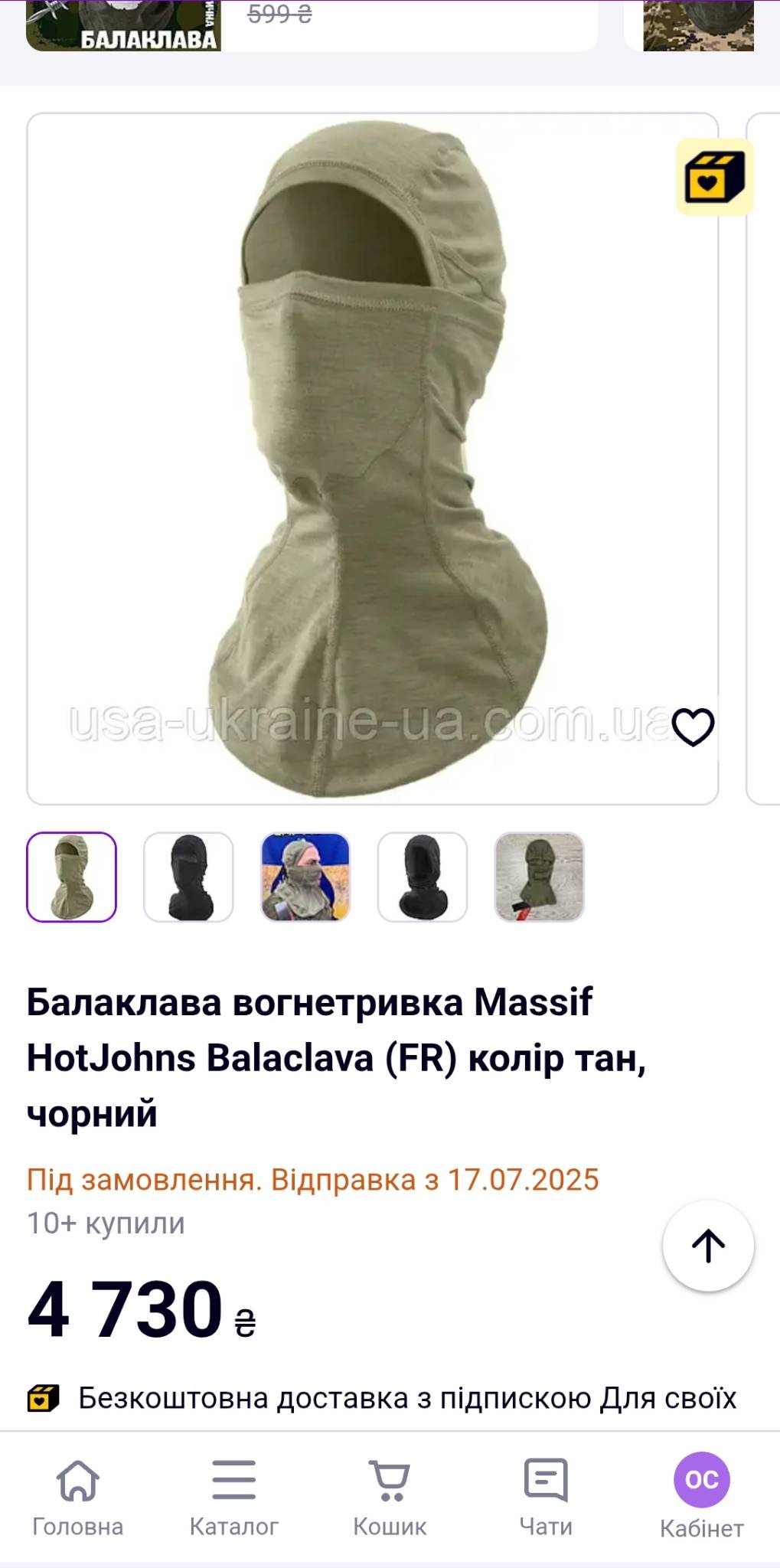Open the БАЛАКЛАВА product card with 599 ₴ price
Viewport: 780px width, 1568px height.
click(x=312, y=25)
